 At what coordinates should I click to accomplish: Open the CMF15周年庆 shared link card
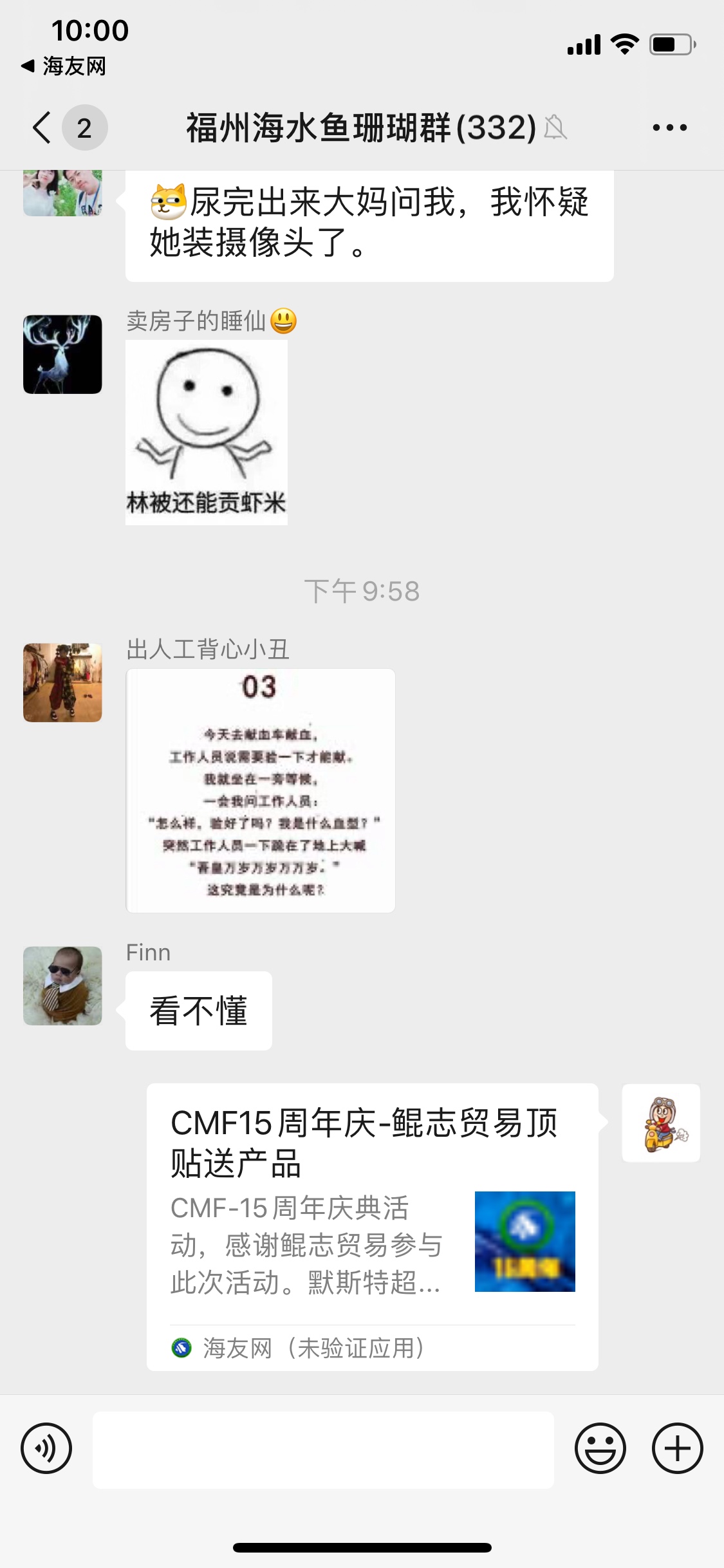[x=372, y=1226]
